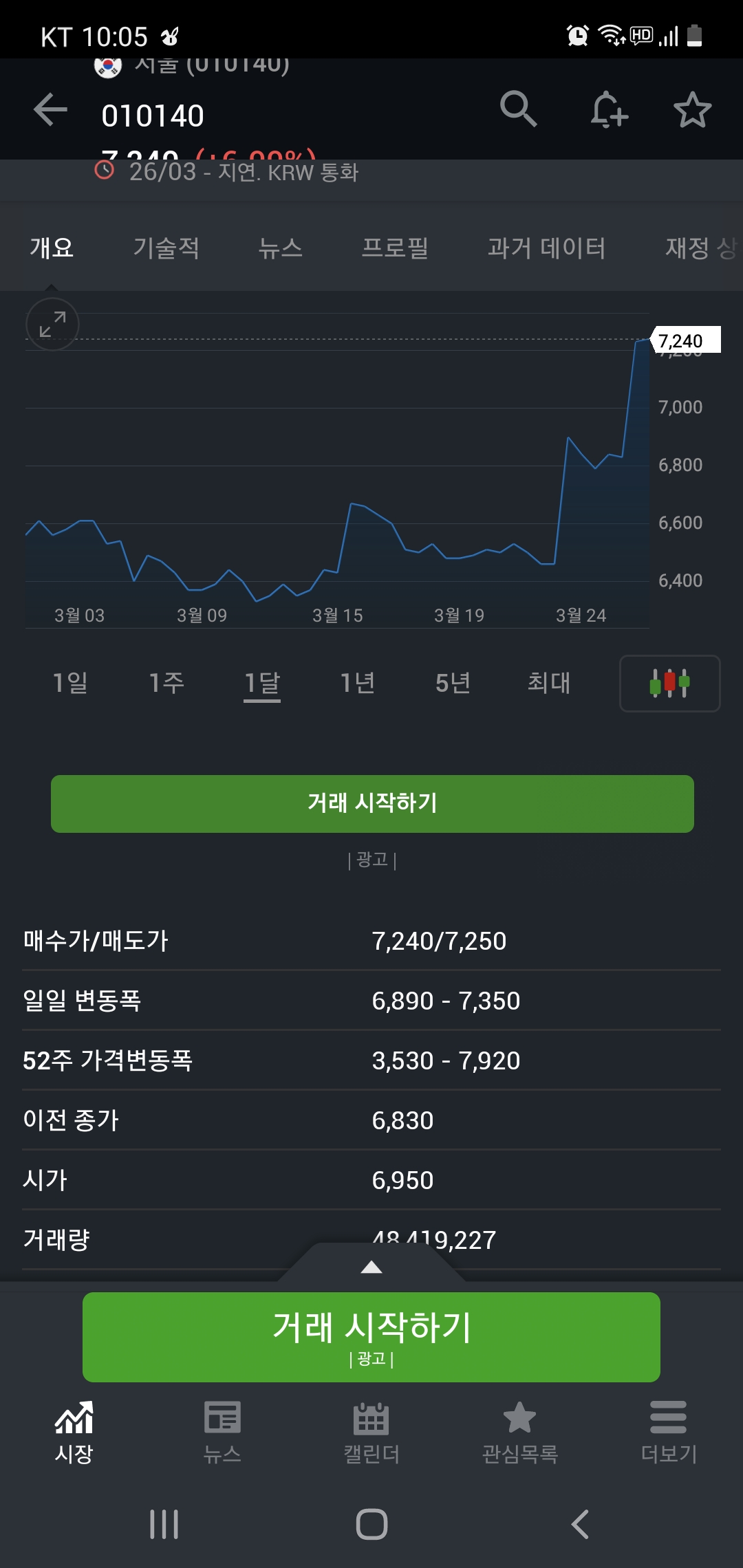Go back using the top arrow
The width and height of the screenshot is (743, 1568).
50,110
